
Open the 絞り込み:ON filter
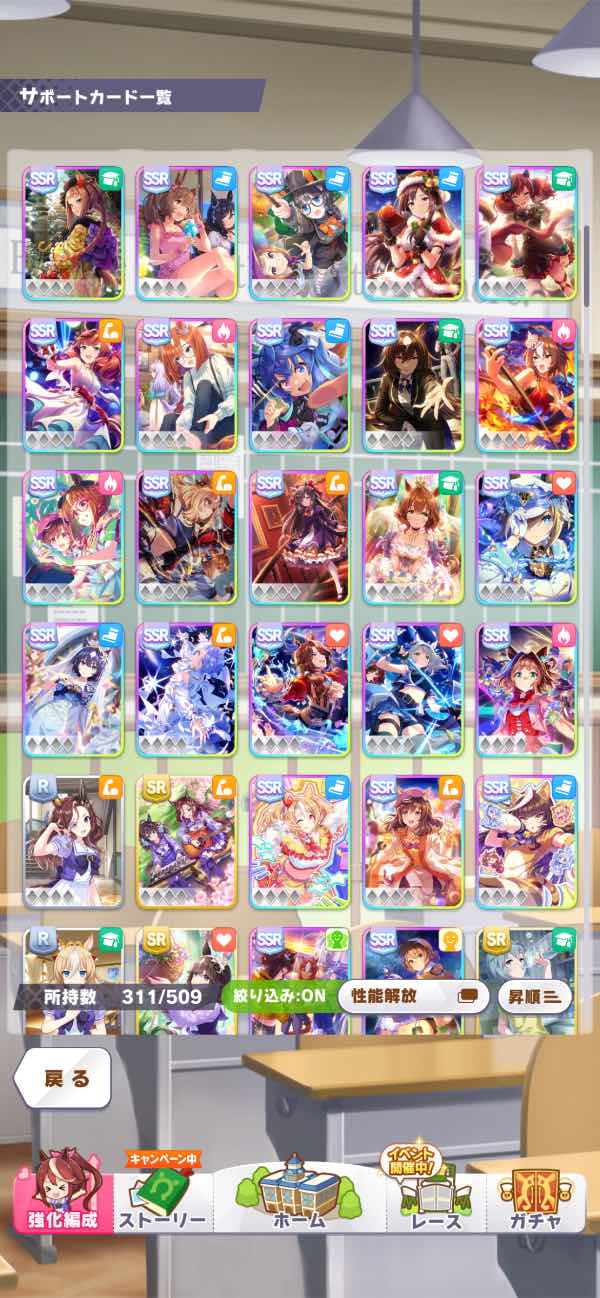(277, 996)
